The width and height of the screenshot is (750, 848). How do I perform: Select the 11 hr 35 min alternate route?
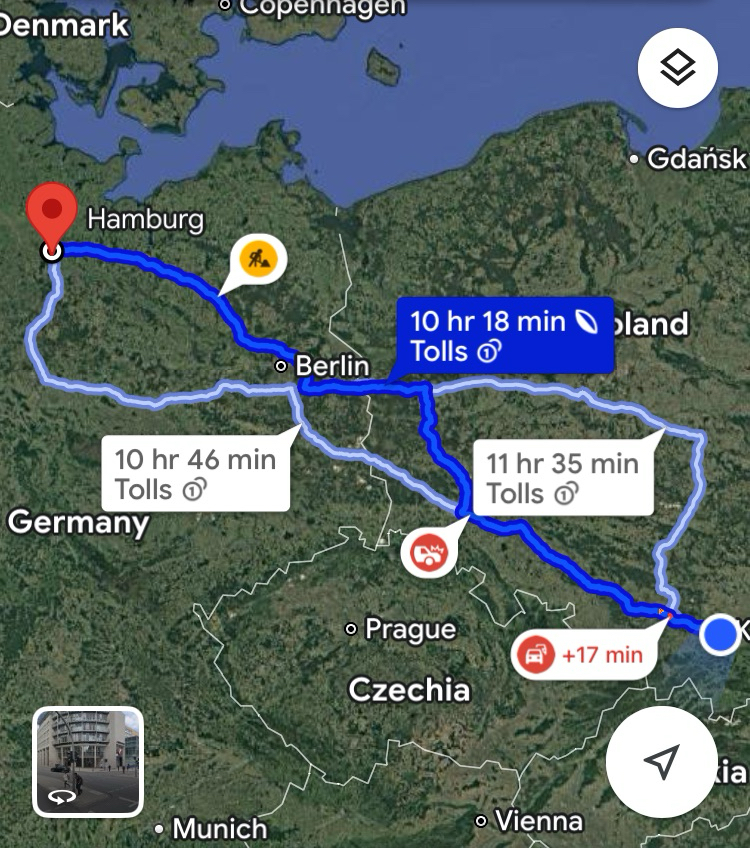[x=562, y=478]
